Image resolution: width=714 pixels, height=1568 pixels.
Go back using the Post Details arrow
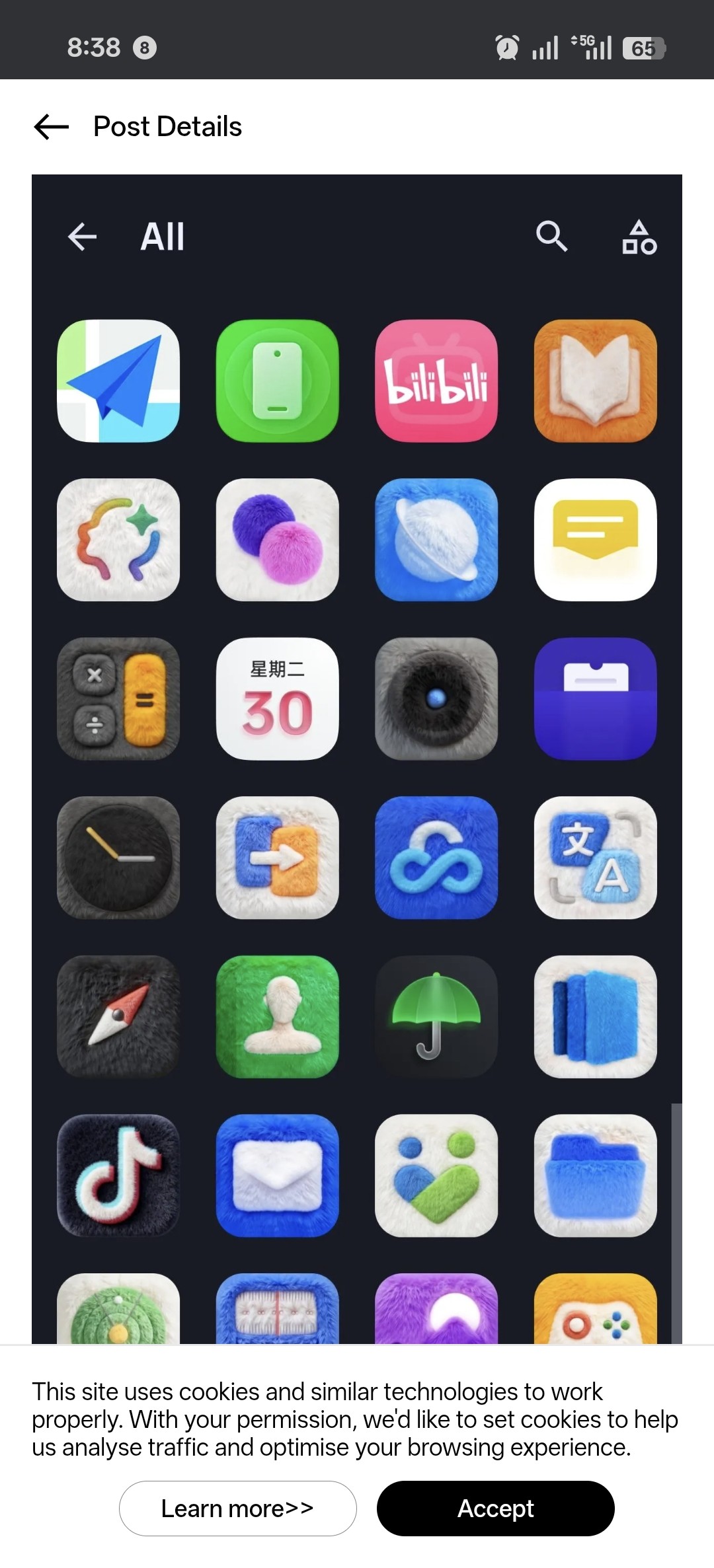[x=50, y=126]
